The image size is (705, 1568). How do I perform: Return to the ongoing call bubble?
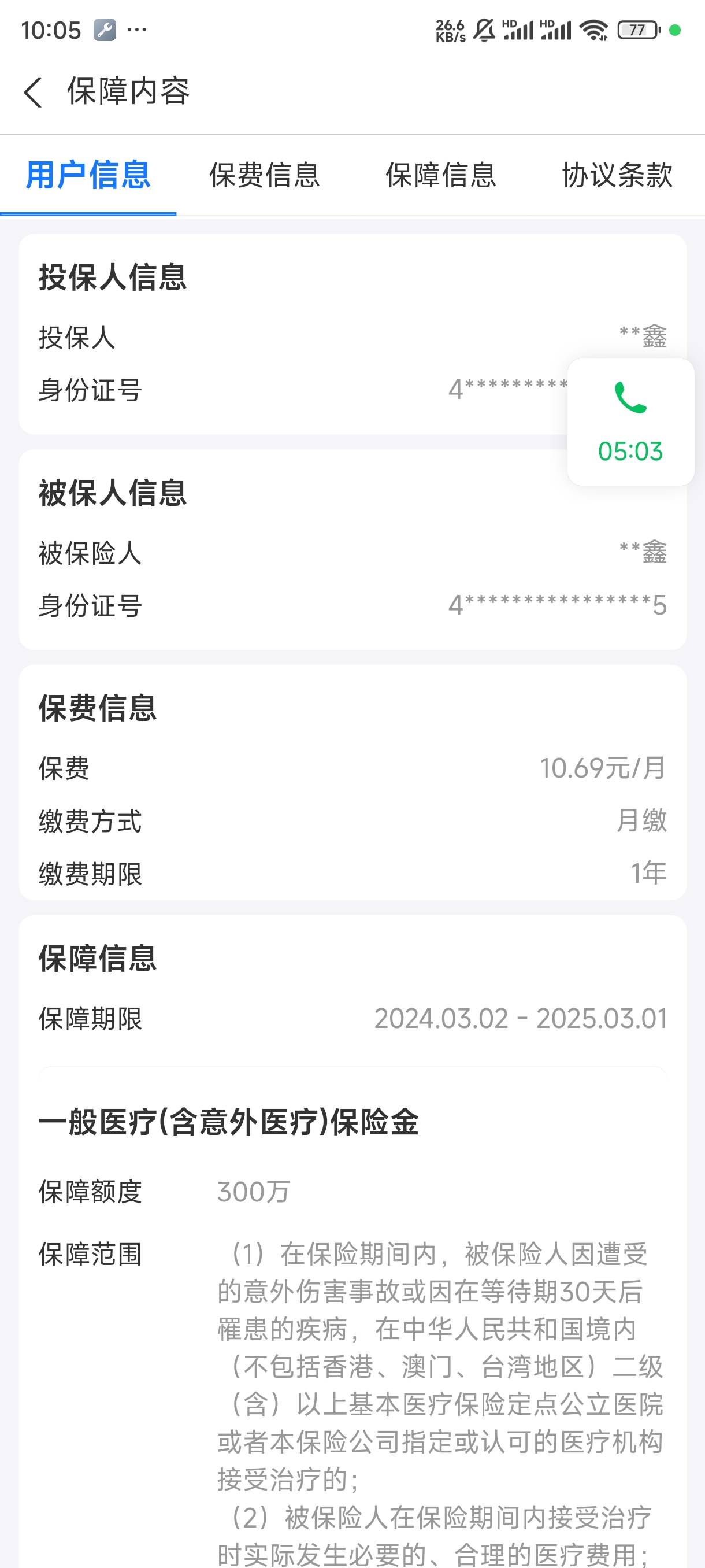(x=630, y=422)
